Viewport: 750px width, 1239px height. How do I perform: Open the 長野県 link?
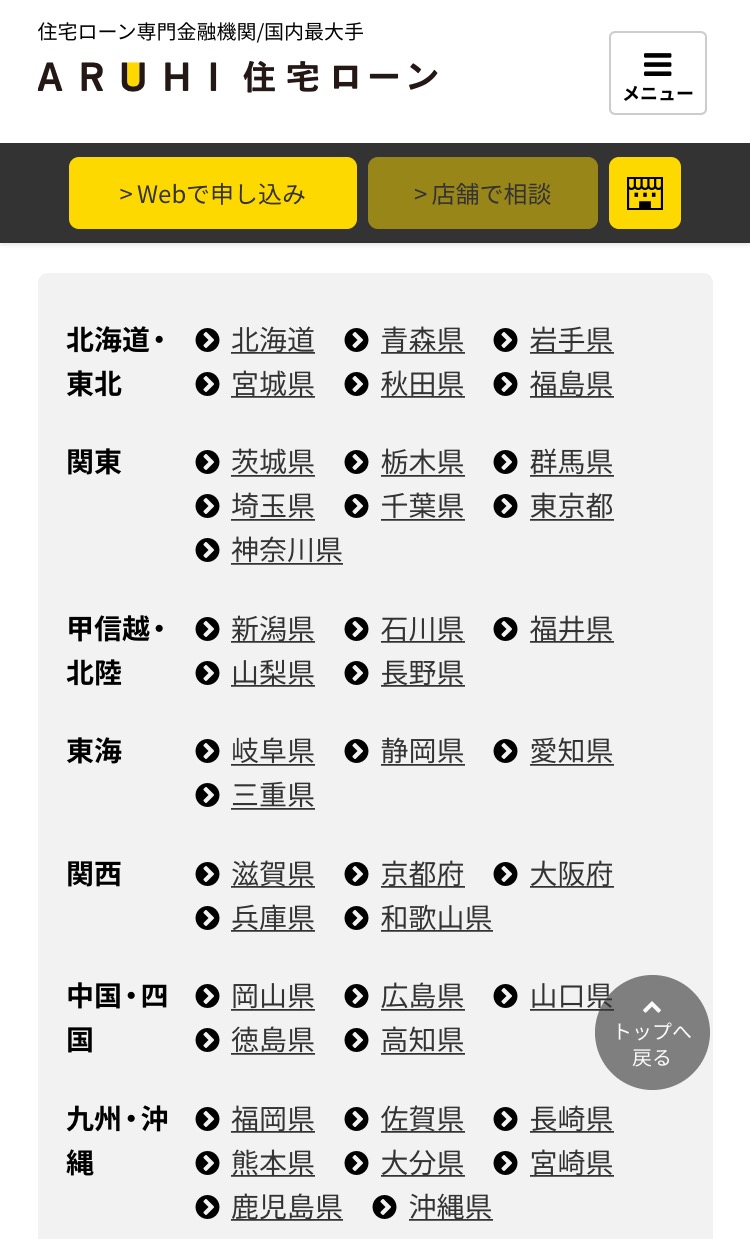tap(422, 673)
